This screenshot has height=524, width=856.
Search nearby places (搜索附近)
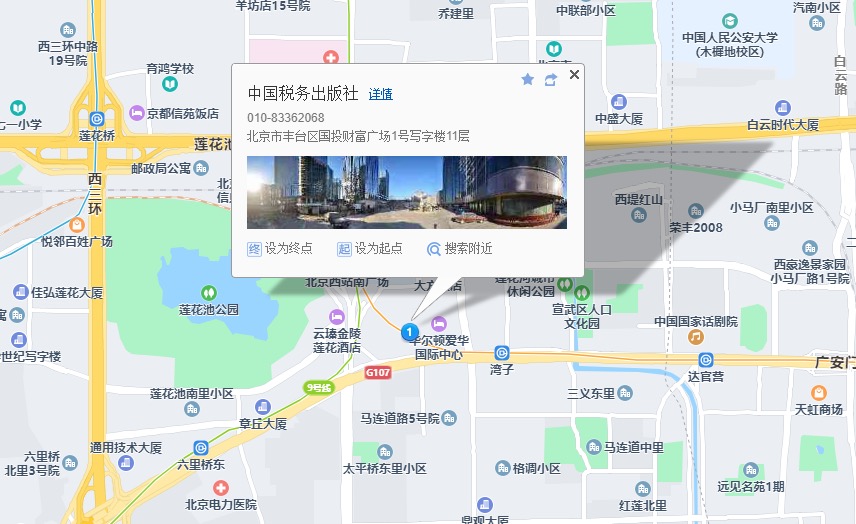460,249
